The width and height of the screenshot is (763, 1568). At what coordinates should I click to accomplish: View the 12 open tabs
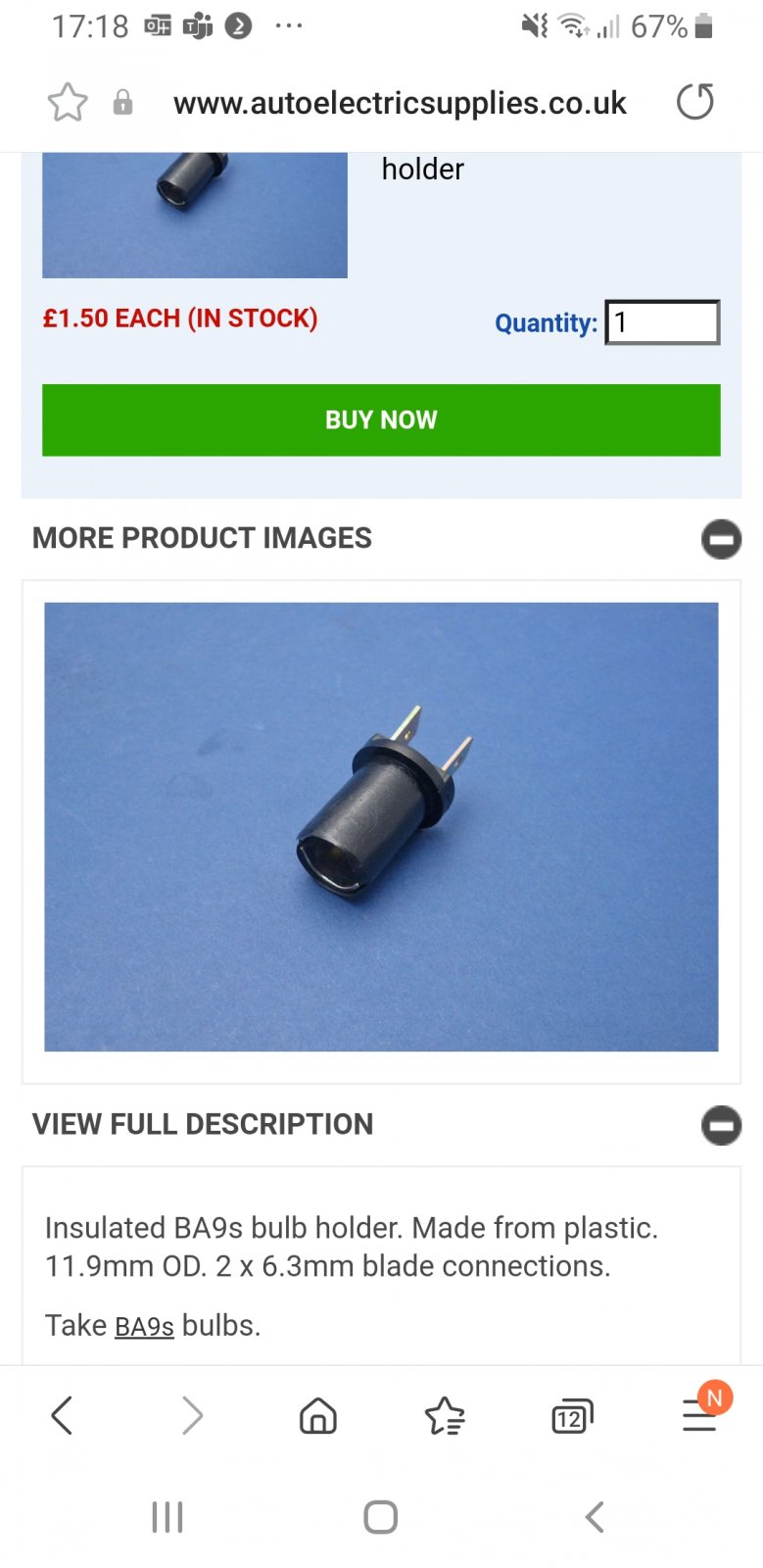(x=572, y=1417)
